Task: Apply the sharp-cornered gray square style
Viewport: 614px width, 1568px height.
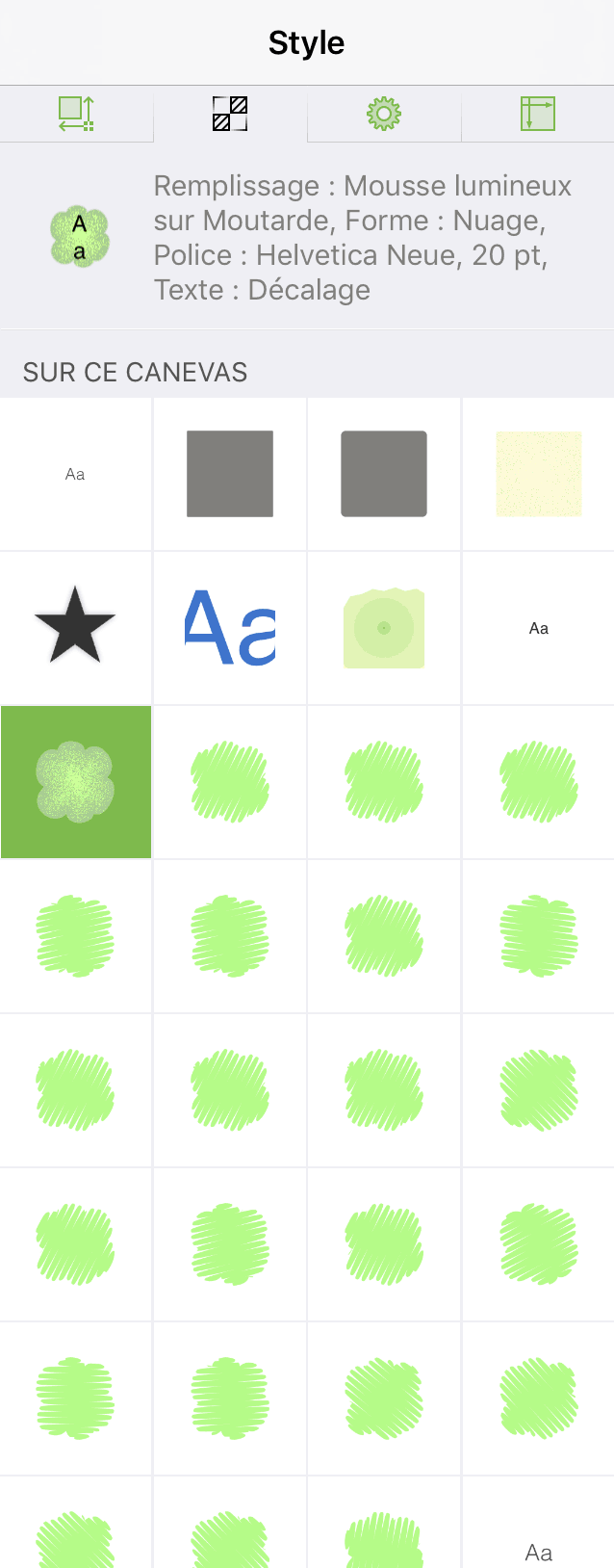Action: tap(230, 474)
